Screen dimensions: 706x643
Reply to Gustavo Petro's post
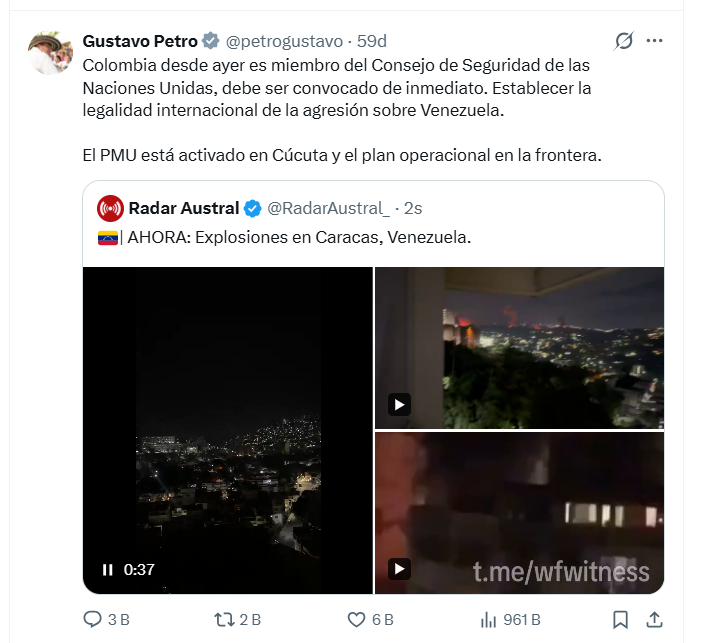click(93, 620)
